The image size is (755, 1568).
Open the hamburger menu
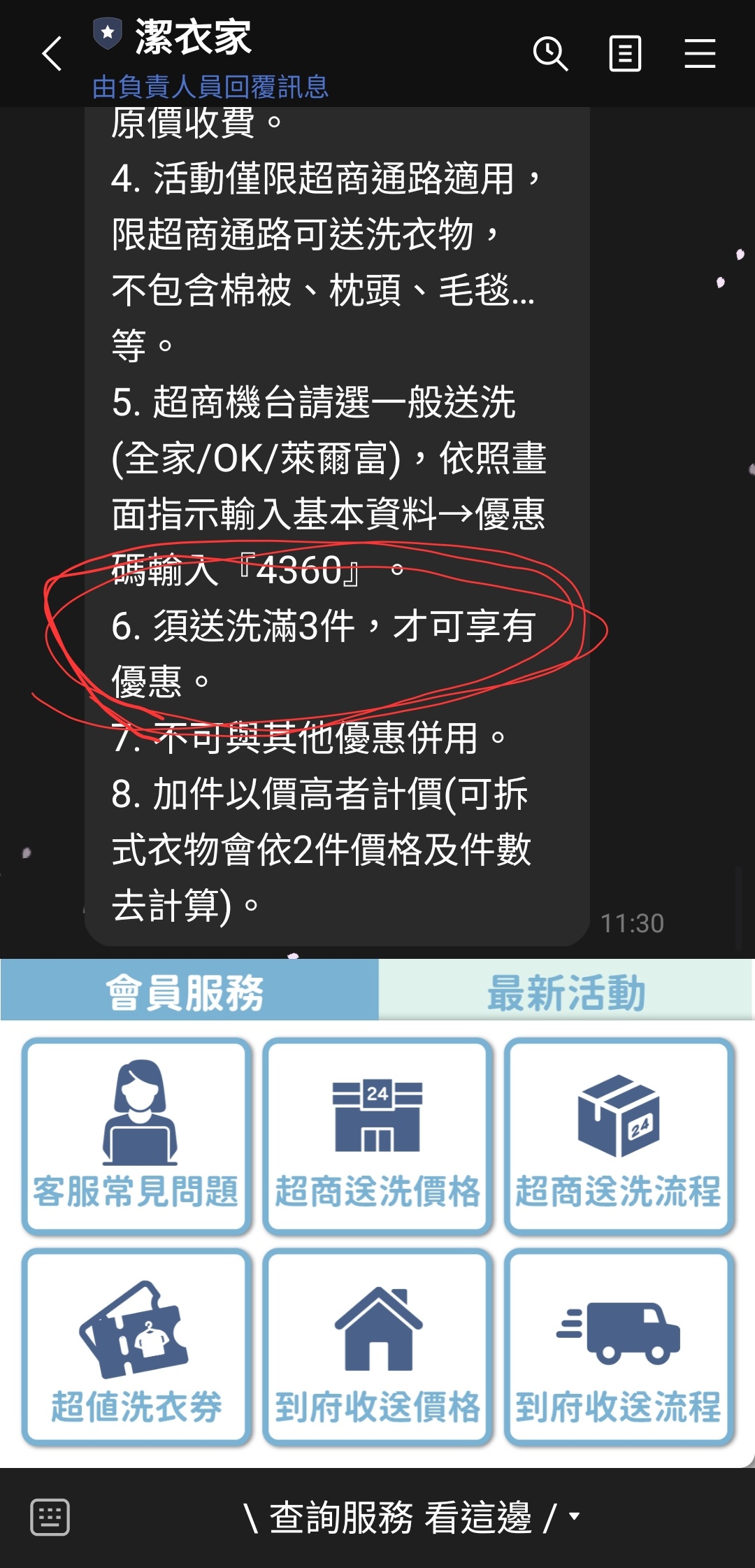[x=700, y=54]
